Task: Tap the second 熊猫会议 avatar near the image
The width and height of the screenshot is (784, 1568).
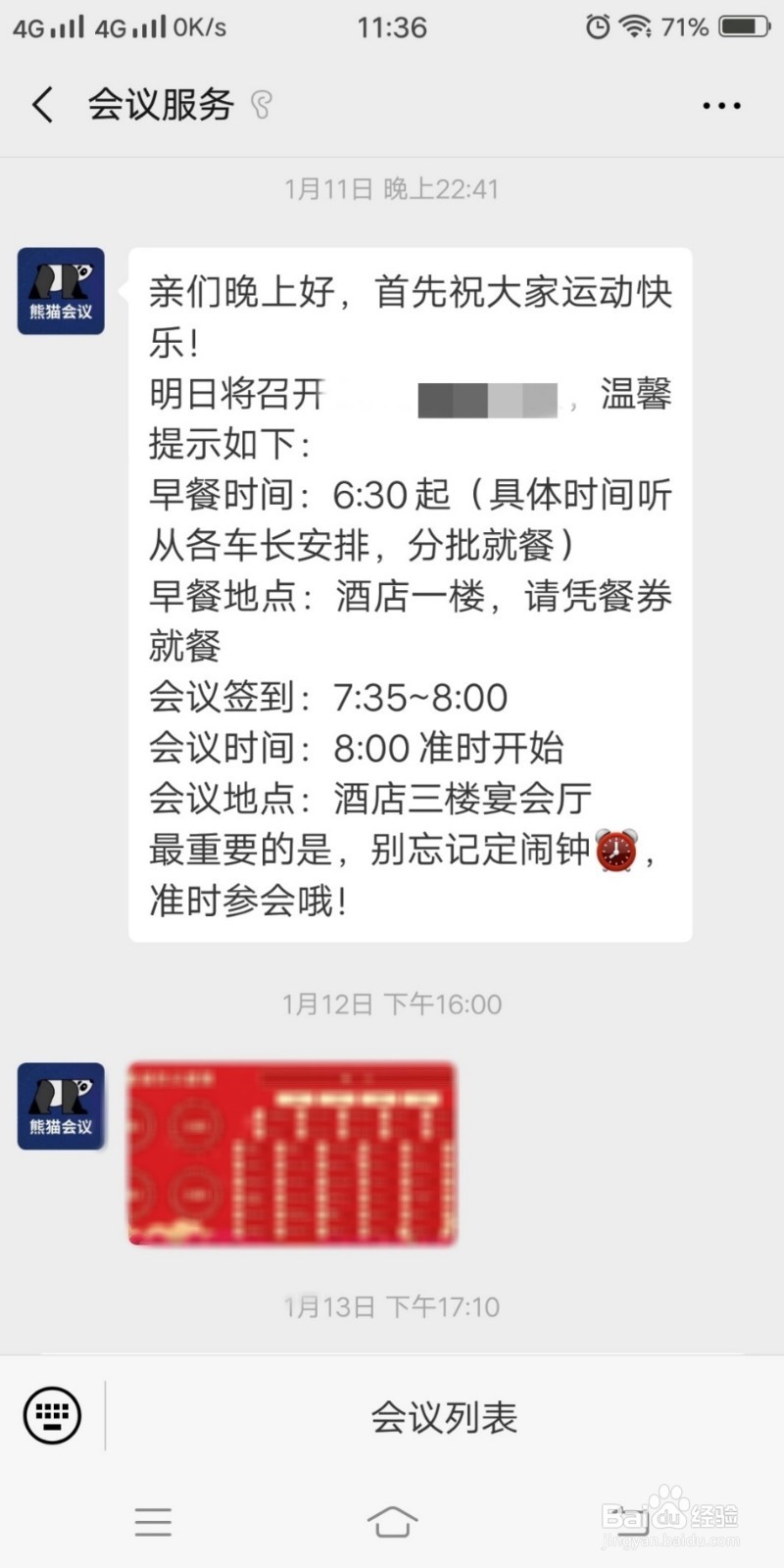Action: click(x=61, y=1107)
